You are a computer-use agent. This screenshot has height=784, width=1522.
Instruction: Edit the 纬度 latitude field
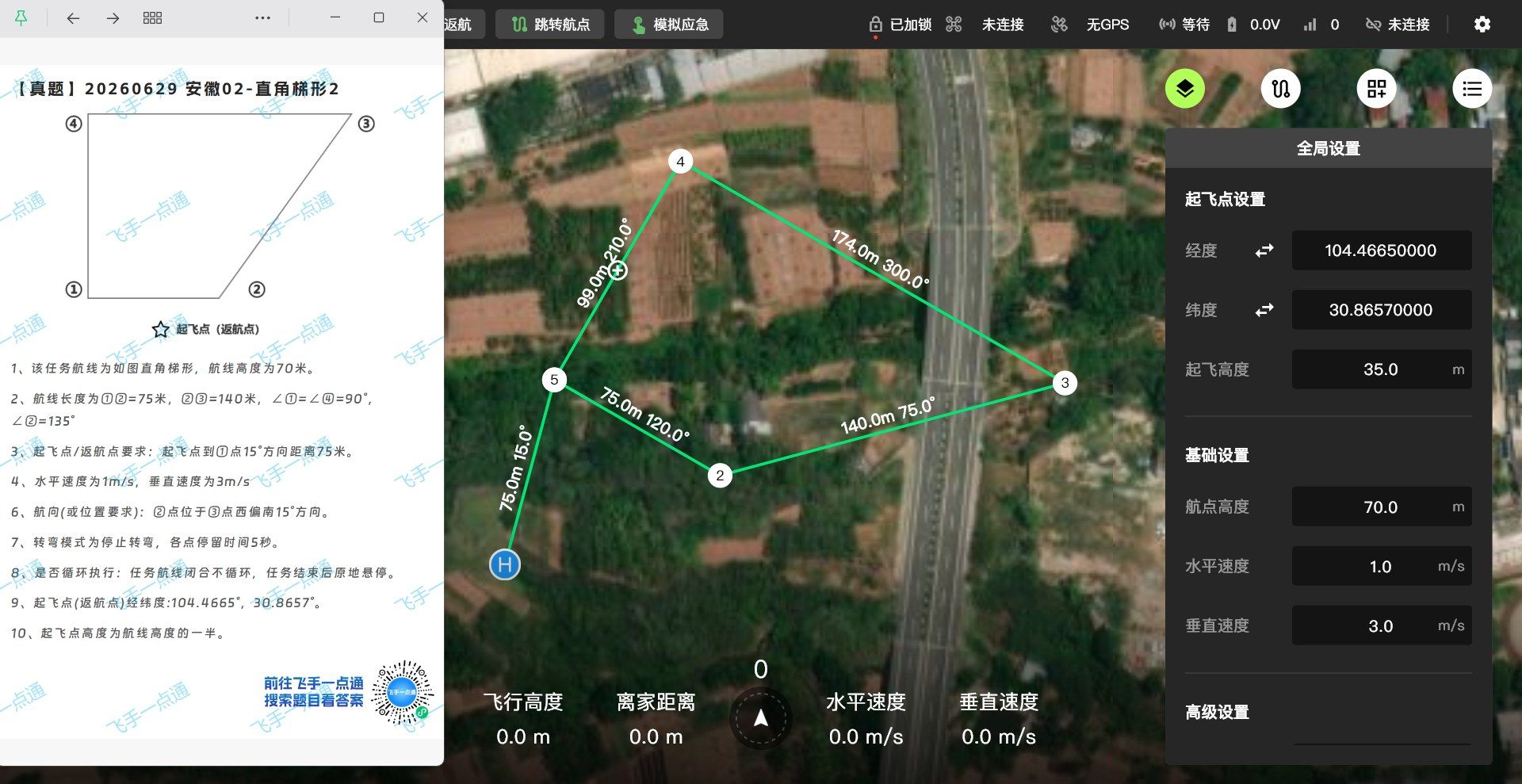(x=1382, y=310)
